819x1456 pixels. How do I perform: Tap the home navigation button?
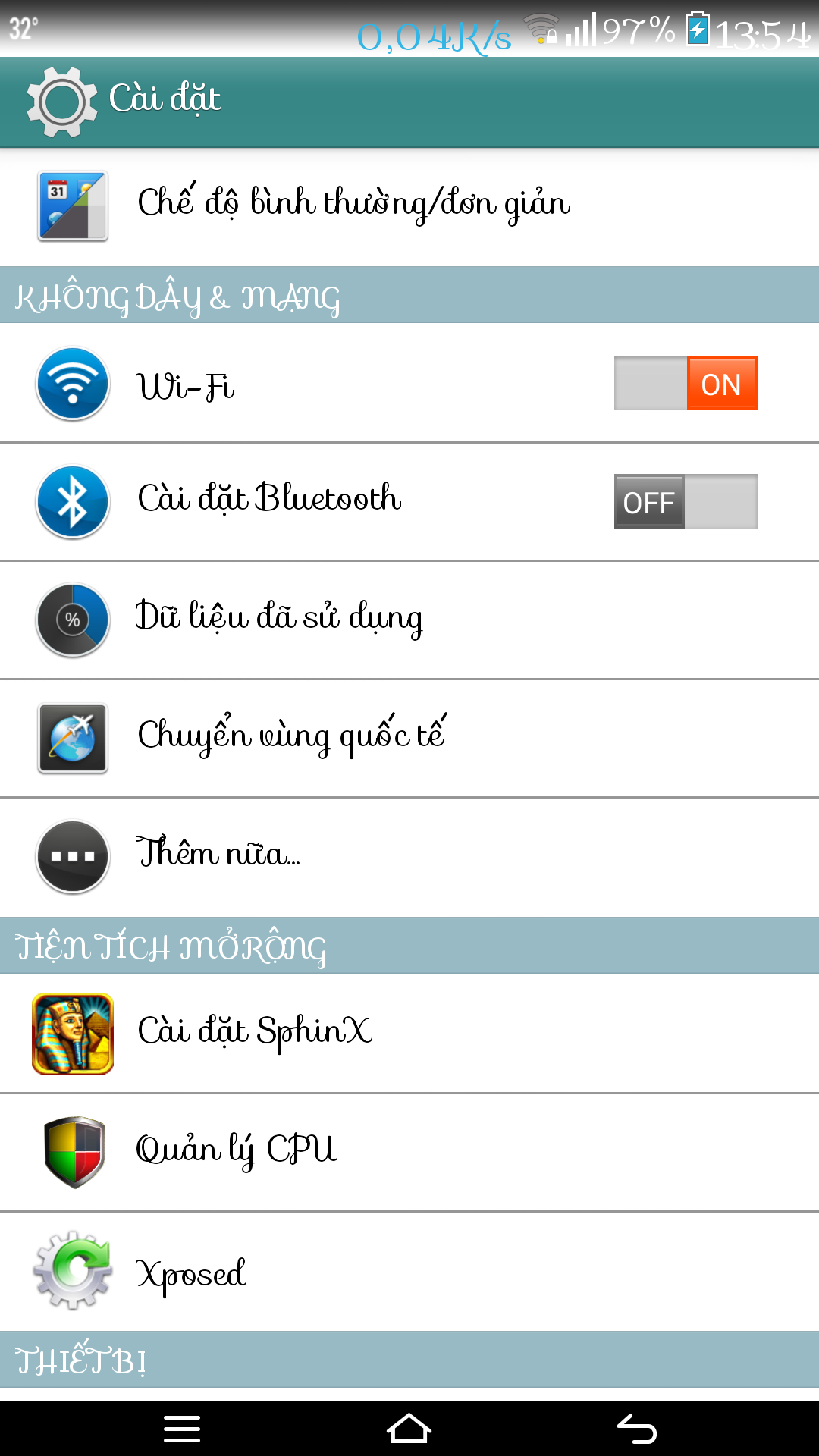(409, 1429)
